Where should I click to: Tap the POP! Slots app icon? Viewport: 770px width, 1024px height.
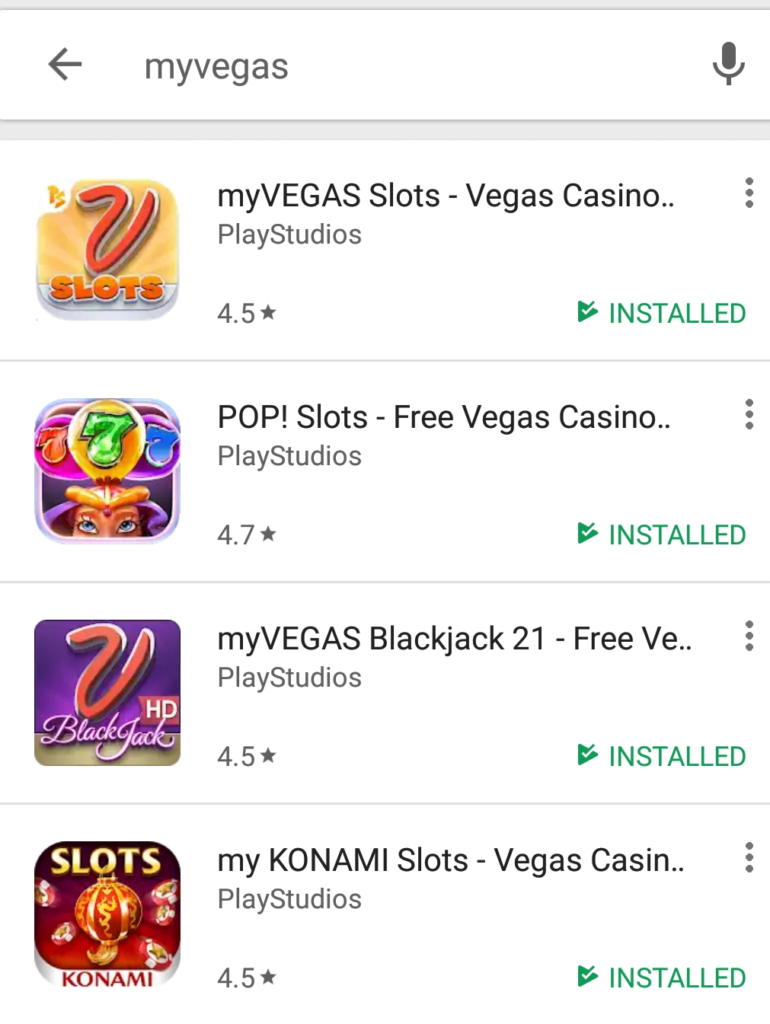point(107,469)
